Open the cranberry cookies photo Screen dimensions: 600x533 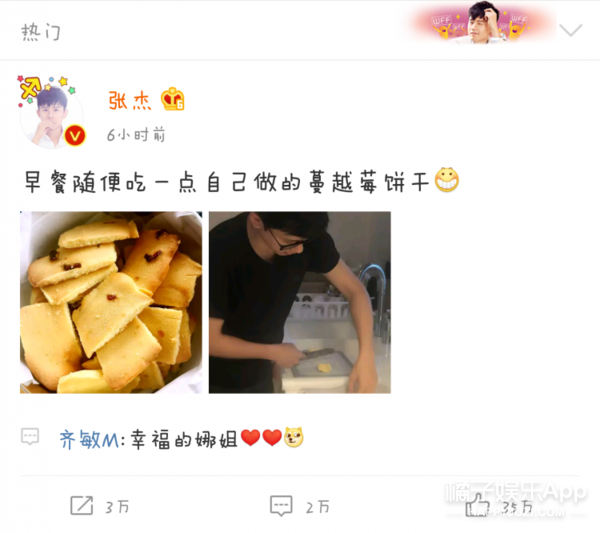(x=111, y=302)
